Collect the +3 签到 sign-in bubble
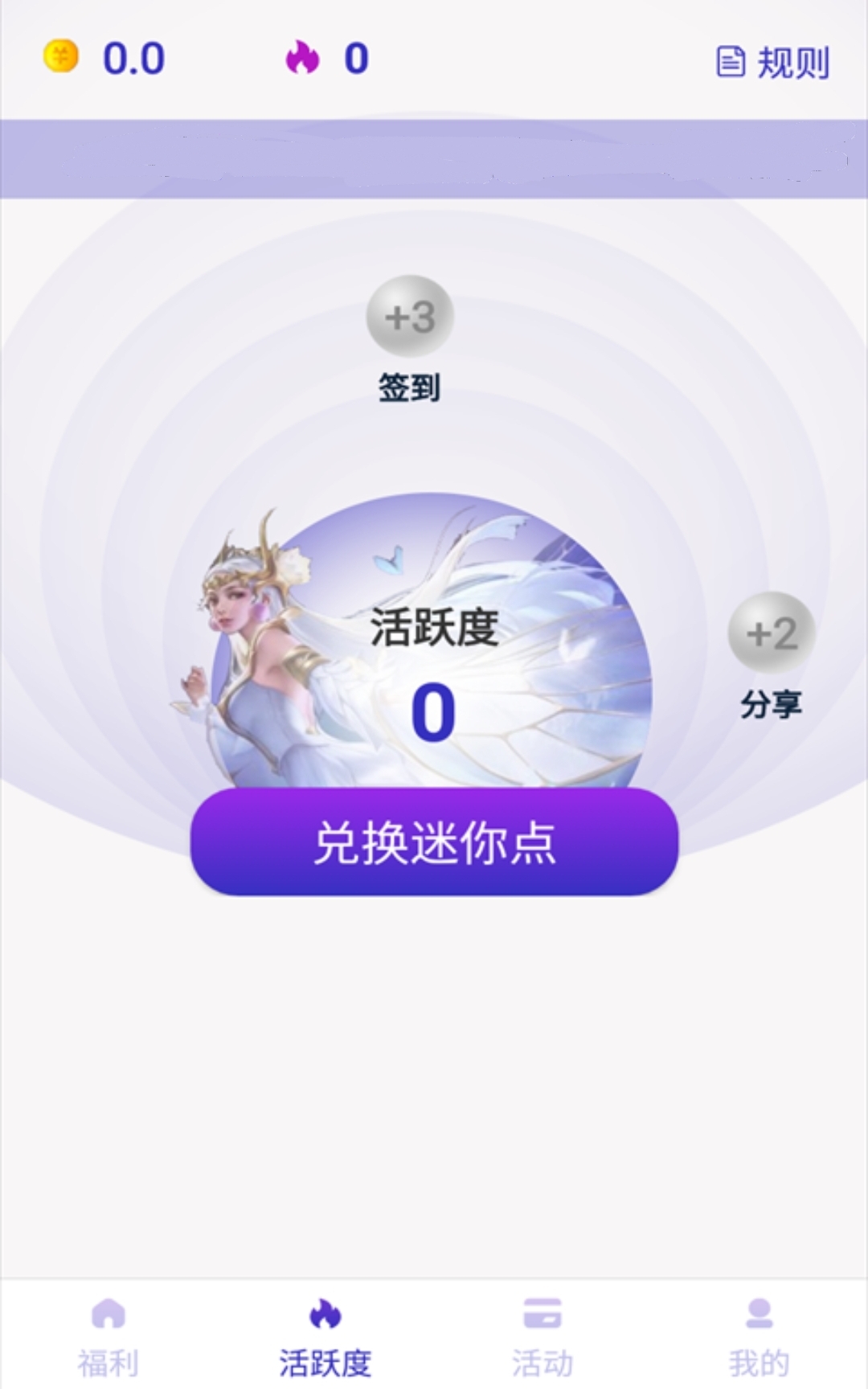The height and width of the screenshot is (1389, 868). (410, 317)
